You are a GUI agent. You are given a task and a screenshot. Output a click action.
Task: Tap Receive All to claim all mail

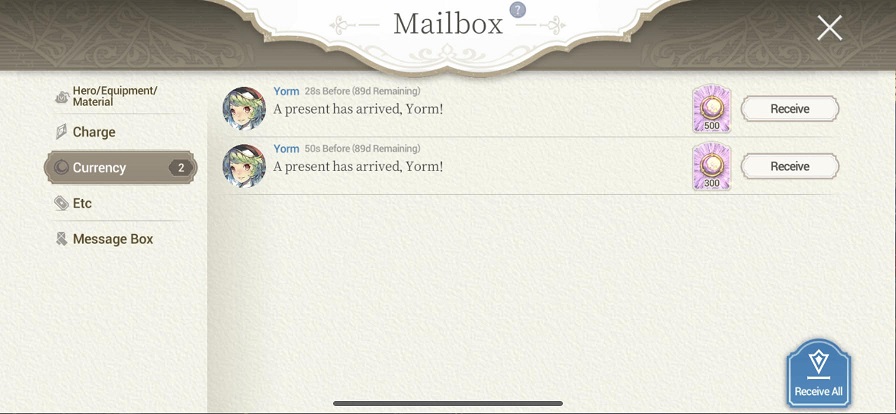tap(818, 373)
